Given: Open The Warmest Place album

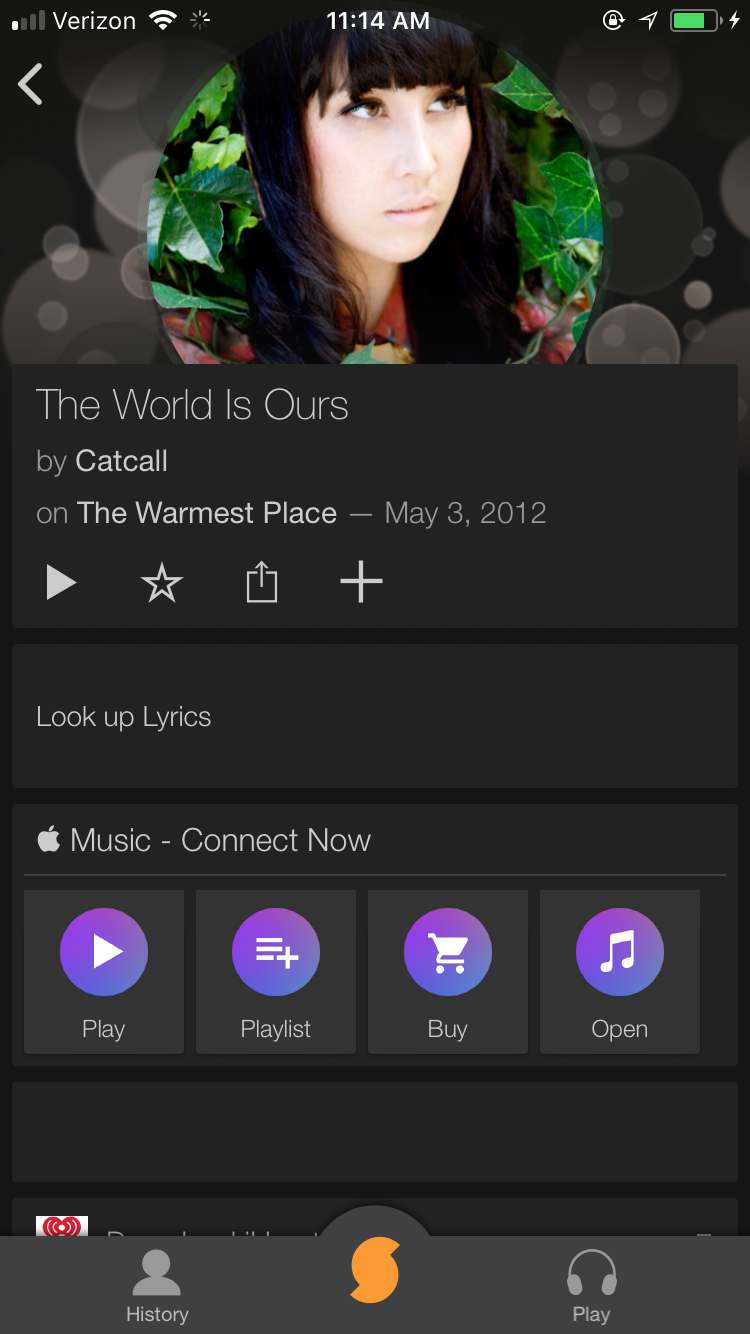Looking at the screenshot, I should [x=207, y=513].
